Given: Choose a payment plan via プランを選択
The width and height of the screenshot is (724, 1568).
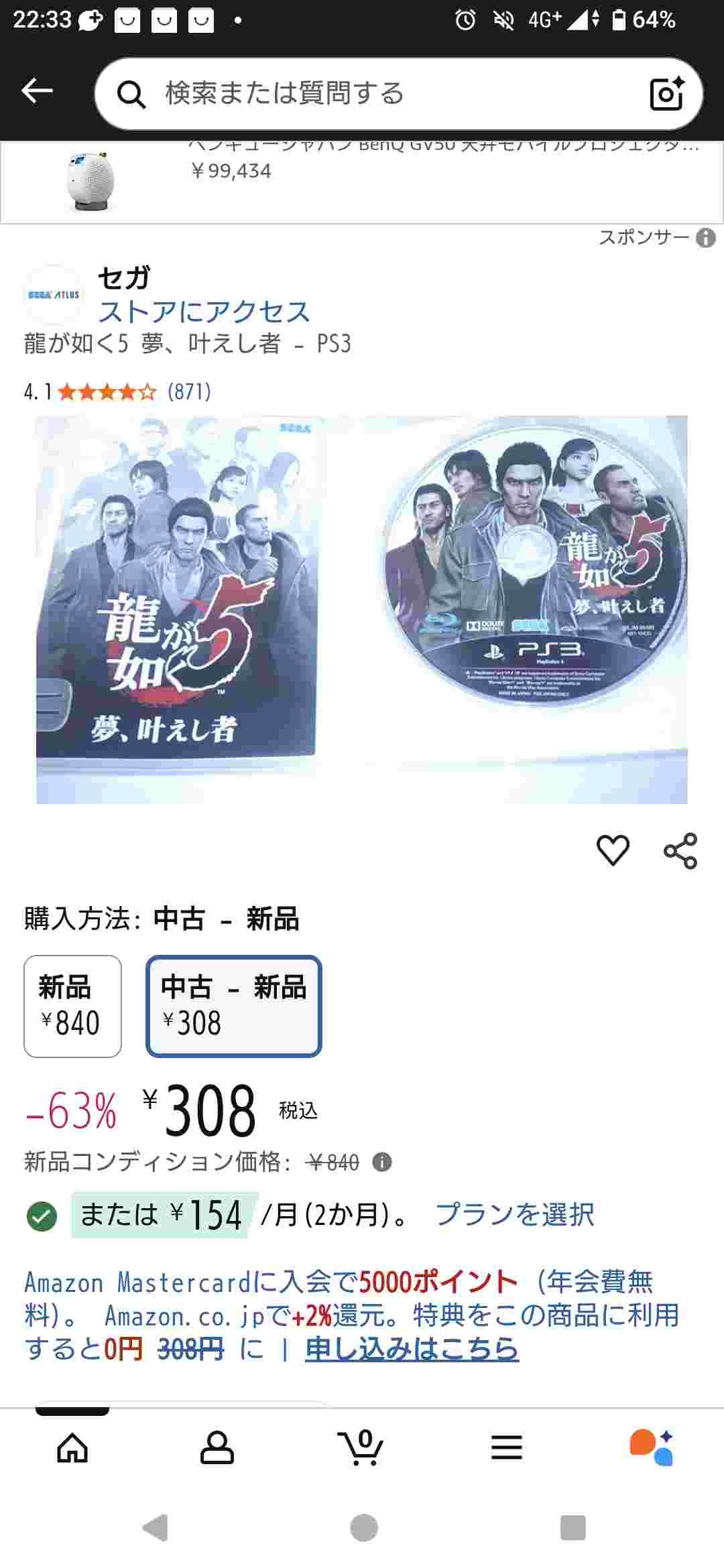Looking at the screenshot, I should pyautogui.click(x=514, y=1214).
